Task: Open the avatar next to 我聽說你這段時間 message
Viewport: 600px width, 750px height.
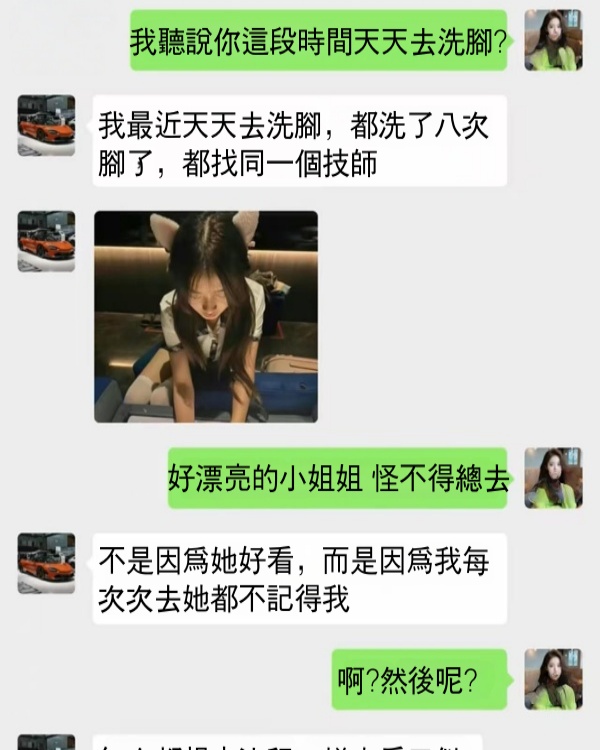Action: pos(553,40)
